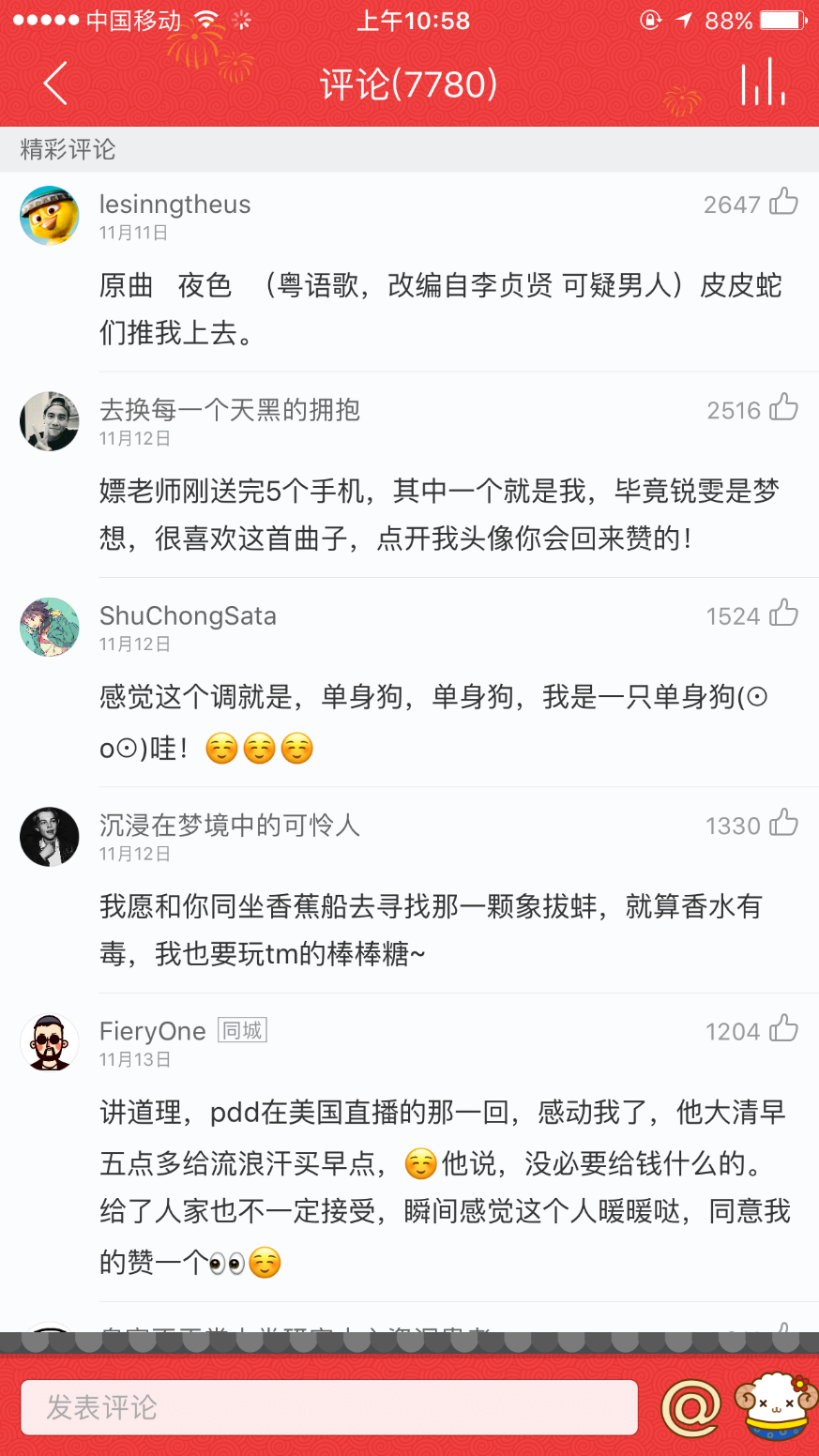Open the emoji sticker picker

tap(776, 1406)
